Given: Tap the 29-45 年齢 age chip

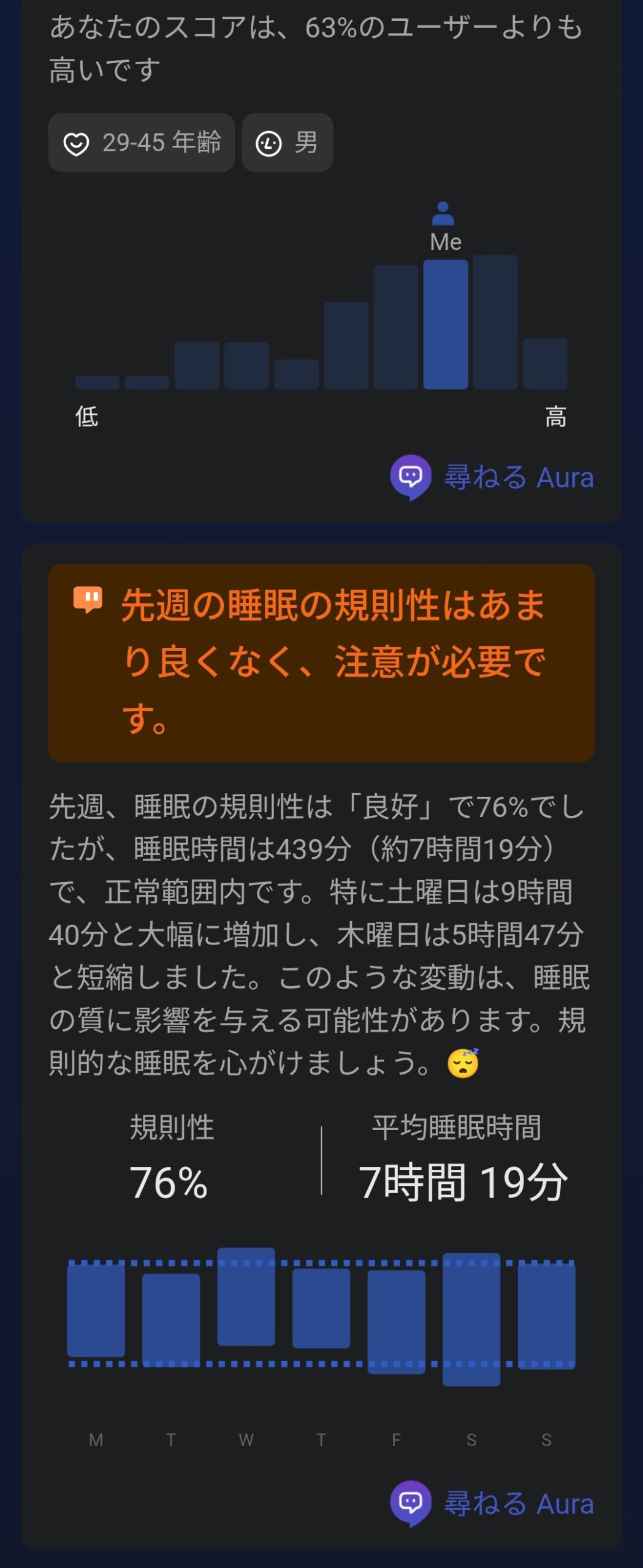Looking at the screenshot, I should [142, 143].
